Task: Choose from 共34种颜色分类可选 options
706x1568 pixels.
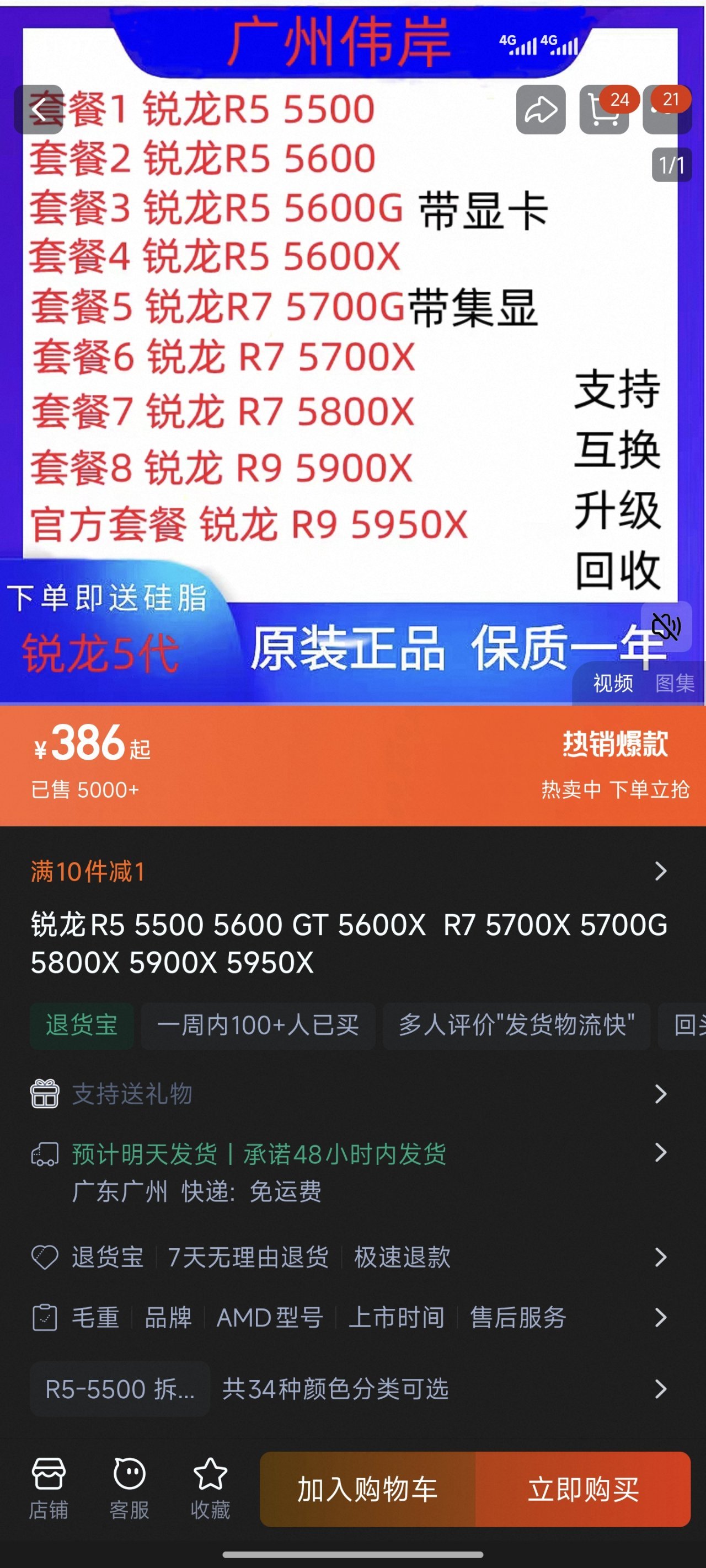Action: coord(349,1389)
